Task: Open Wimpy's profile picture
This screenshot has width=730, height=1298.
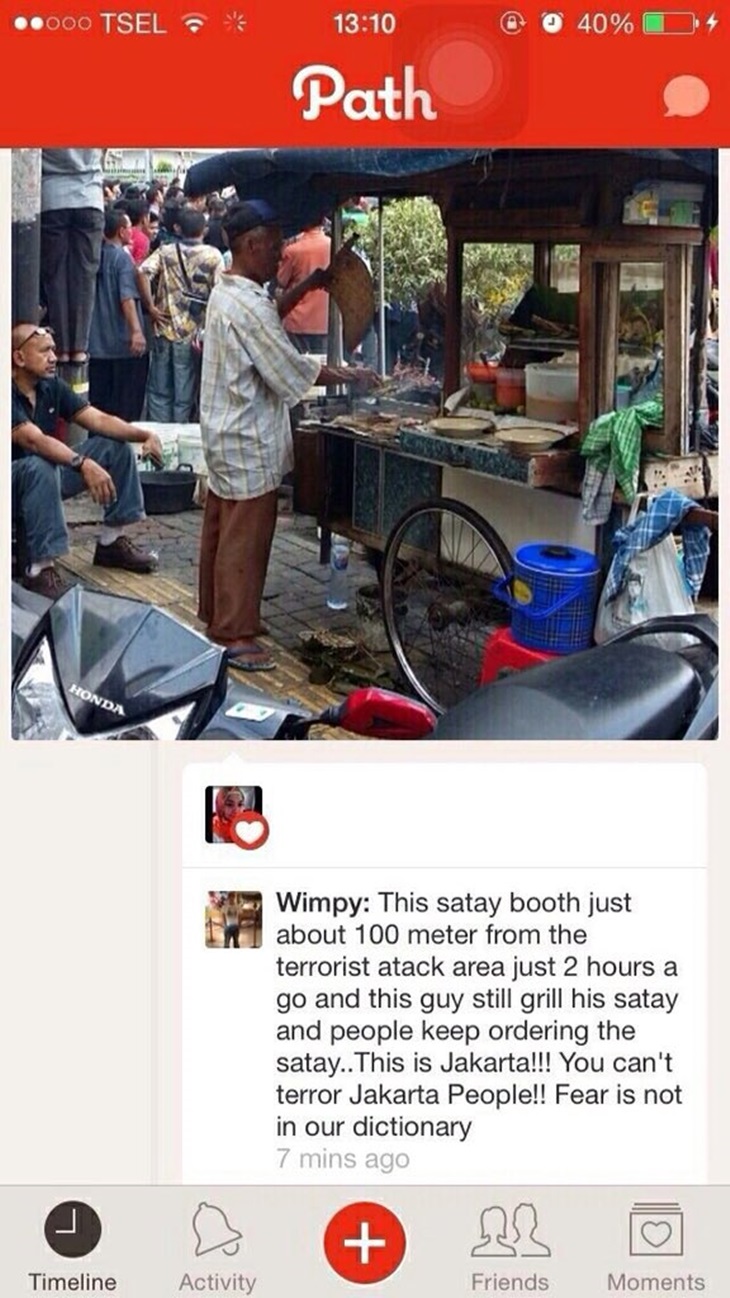Action: pos(234,919)
